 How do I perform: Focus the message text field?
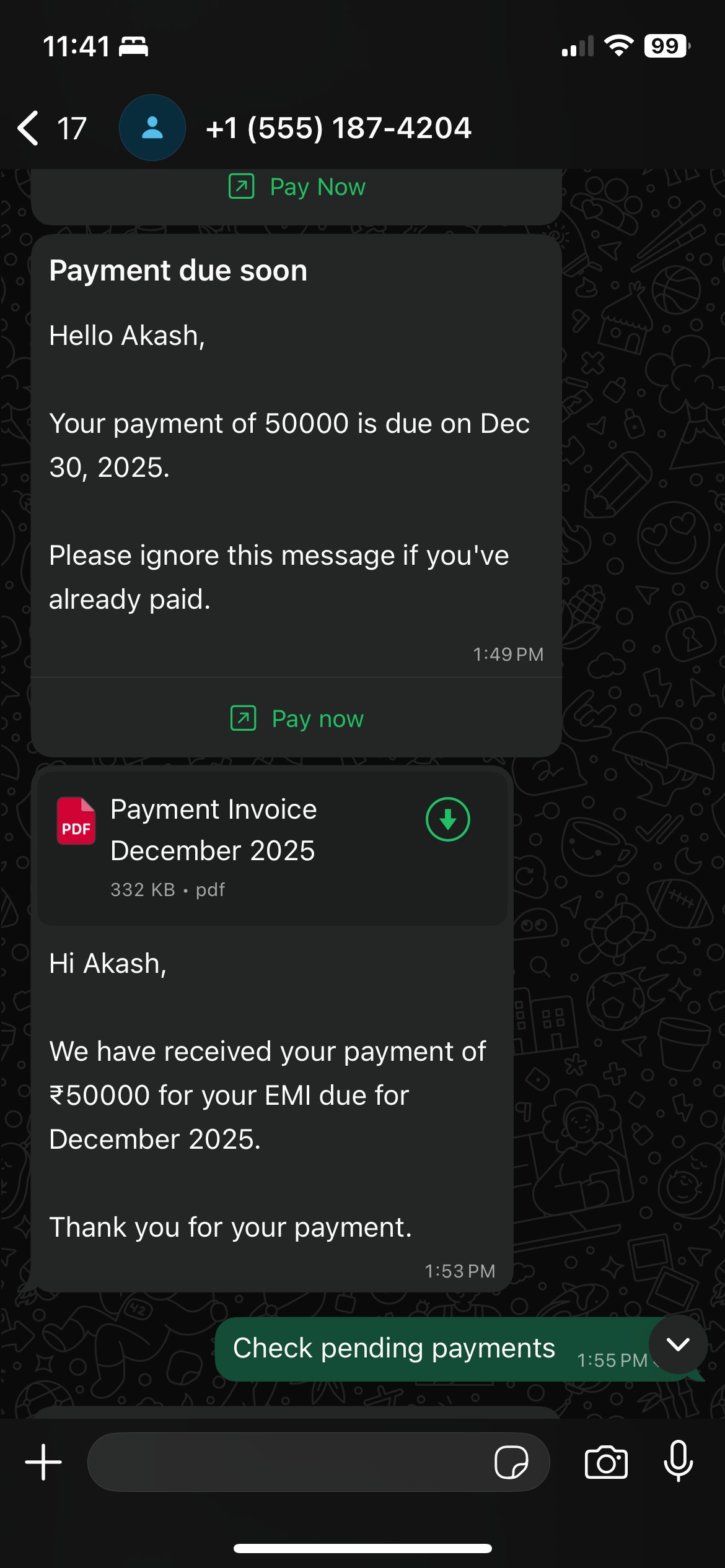tap(285, 1462)
